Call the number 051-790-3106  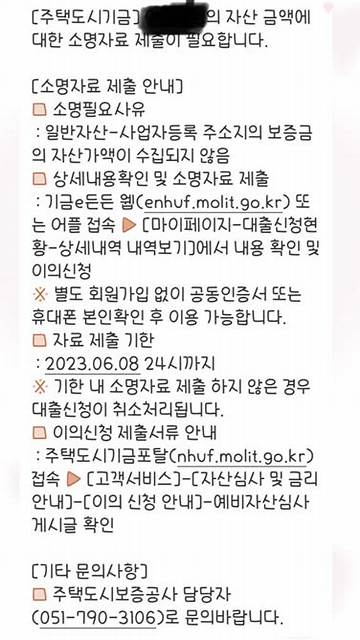[98, 617]
